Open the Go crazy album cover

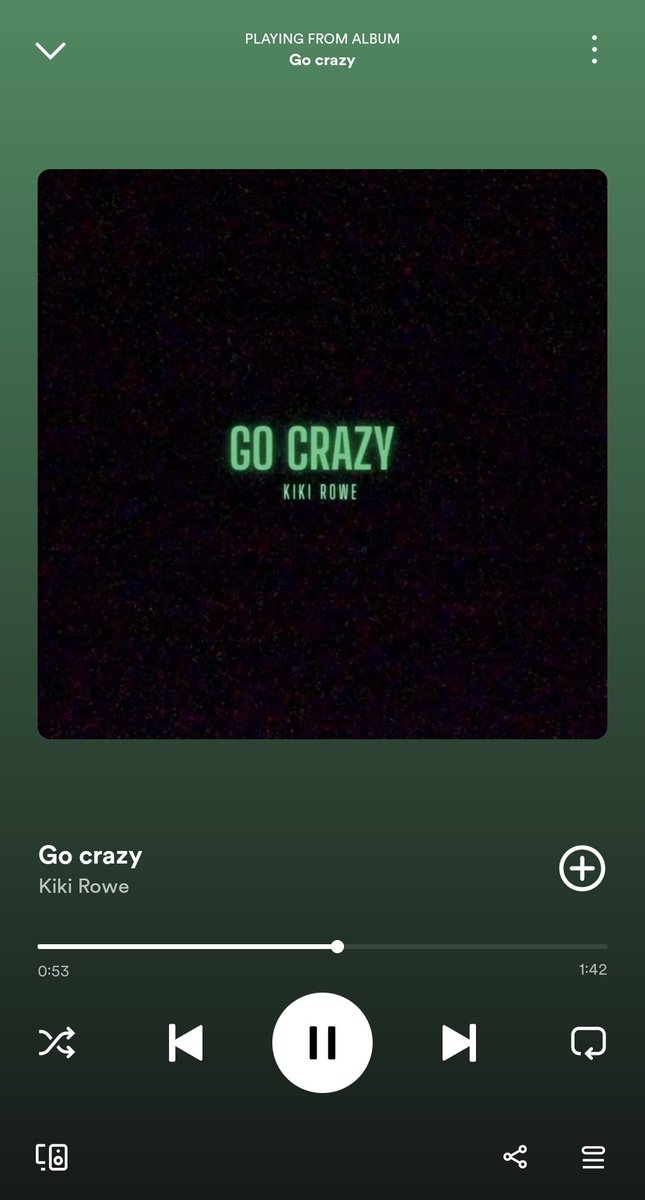(322, 454)
